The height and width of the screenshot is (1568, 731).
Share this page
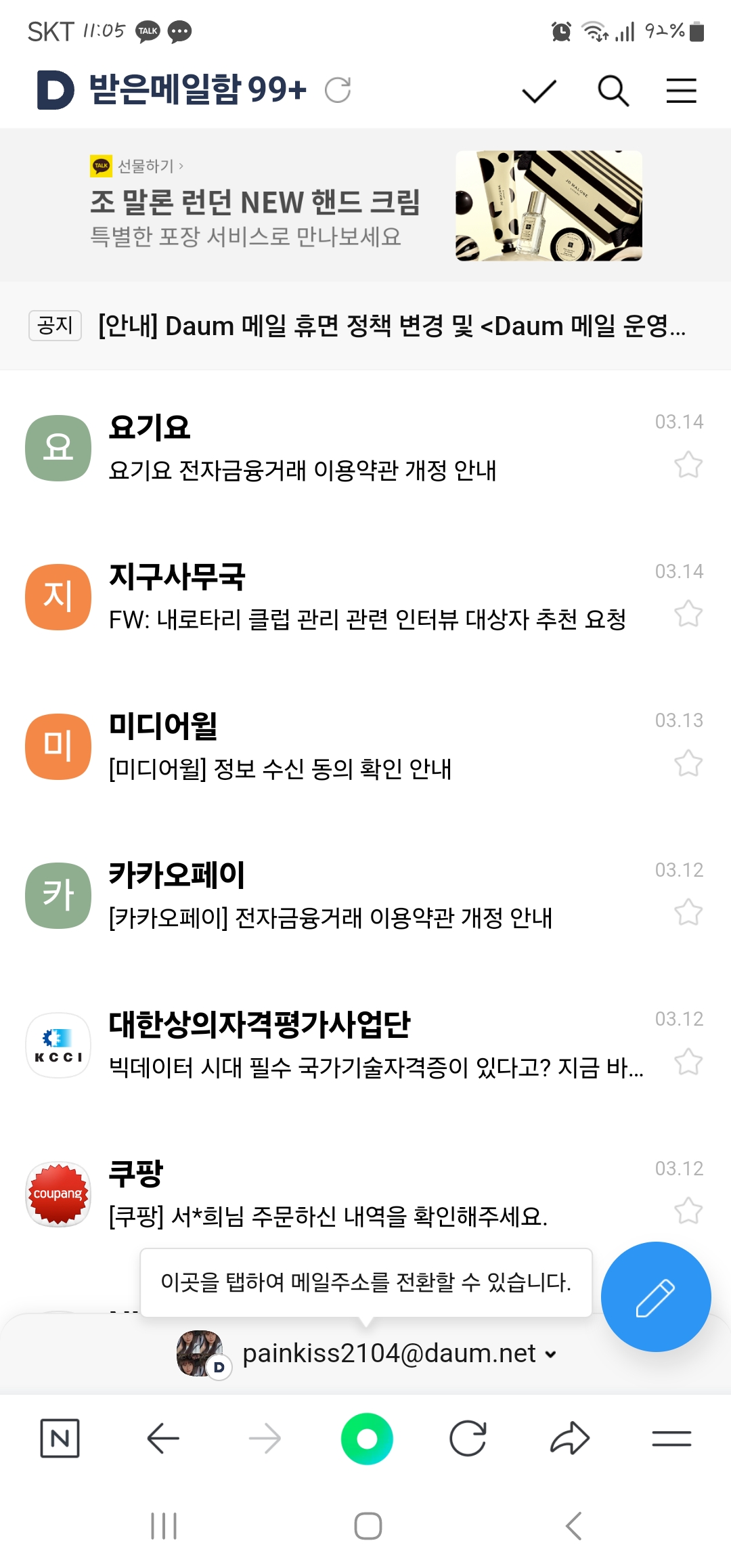[570, 1438]
